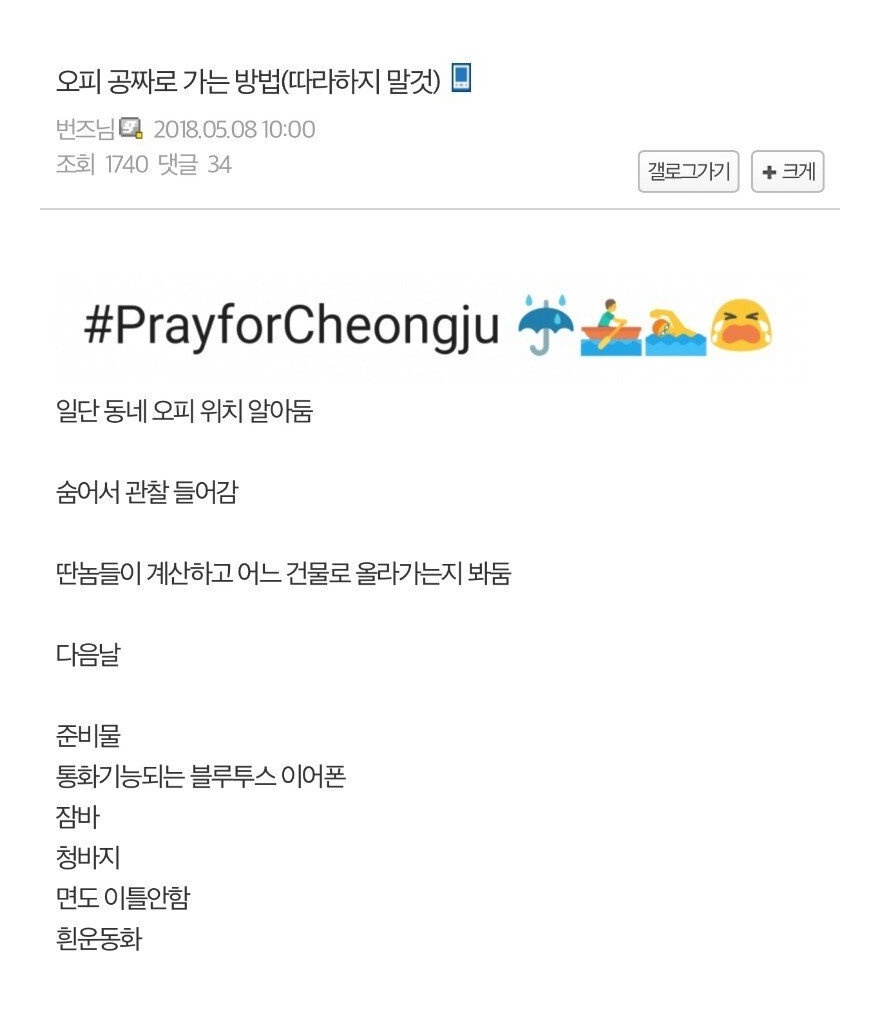Enlarge text with the 크게 button
This screenshot has height=1019, width=880.
[x=788, y=172]
